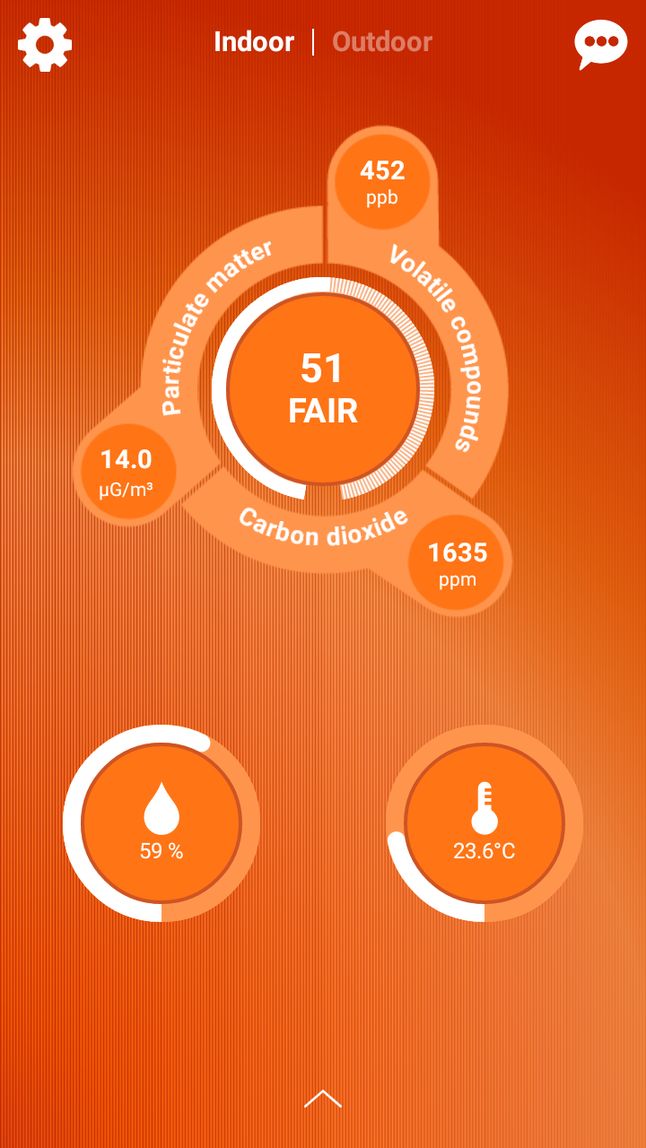The image size is (646, 1148).
Task: Open the 23.6°C temperature gauge
Action: [x=484, y=823]
